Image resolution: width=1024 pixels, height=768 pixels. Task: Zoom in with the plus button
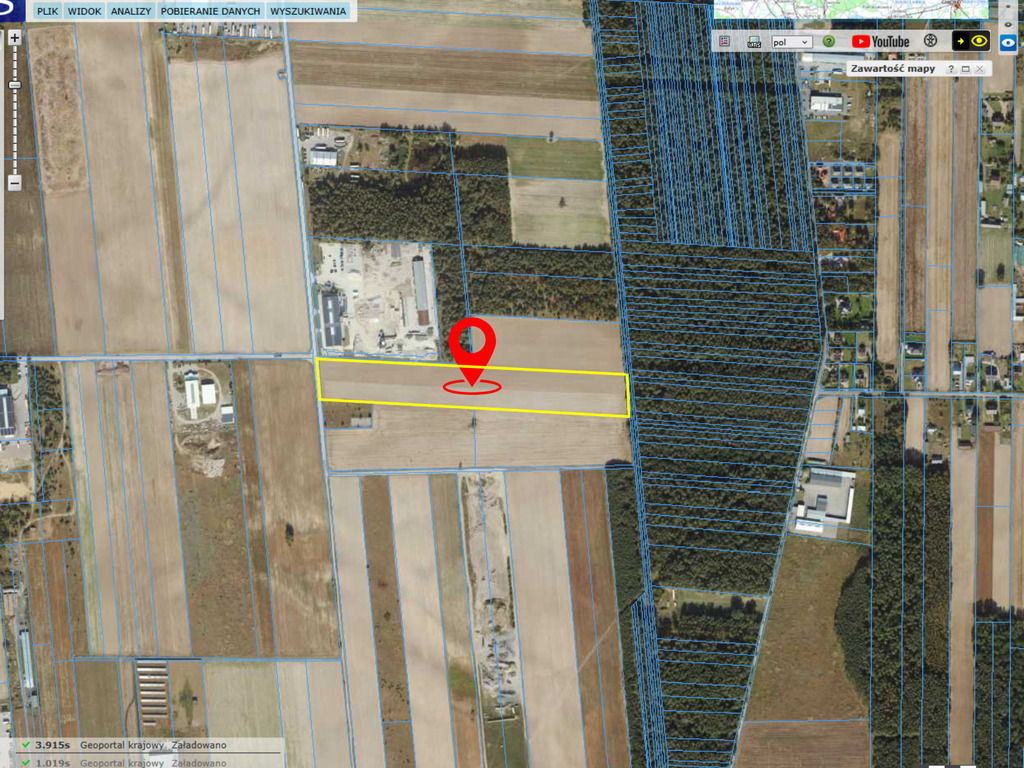[x=14, y=37]
